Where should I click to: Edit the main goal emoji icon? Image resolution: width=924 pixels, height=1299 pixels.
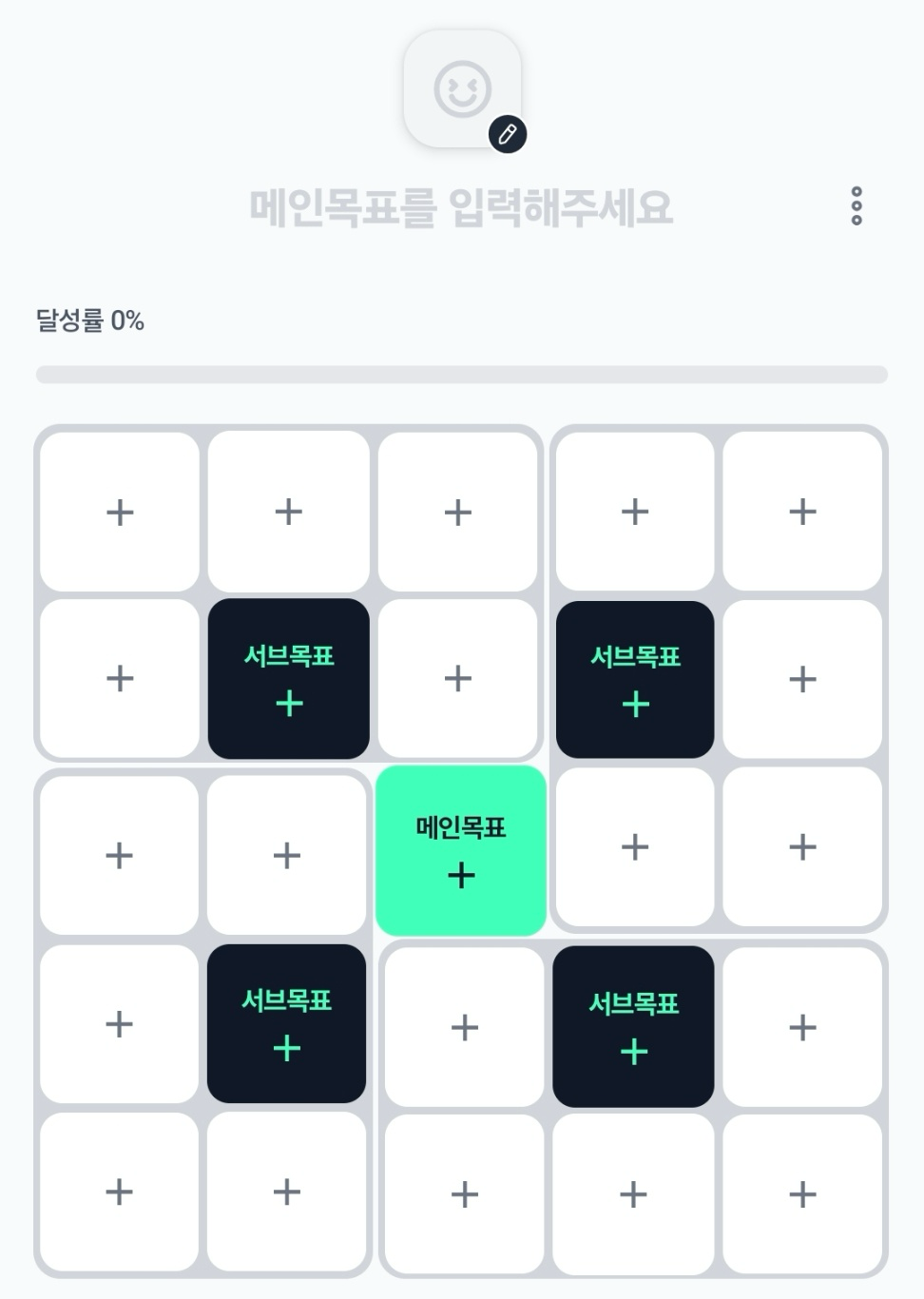point(507,134)
